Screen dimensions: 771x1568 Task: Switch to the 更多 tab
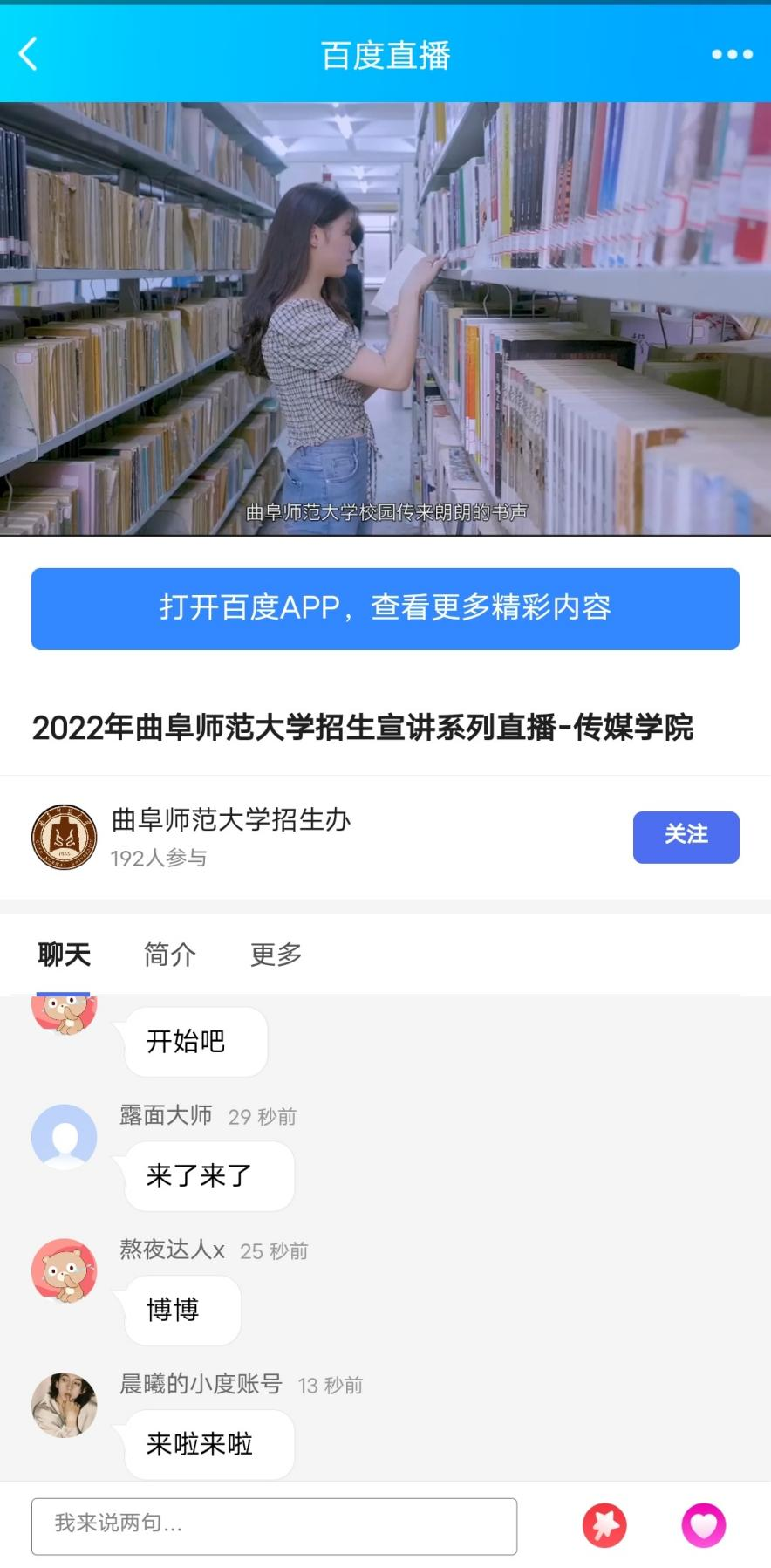click(x=276, y=954)
